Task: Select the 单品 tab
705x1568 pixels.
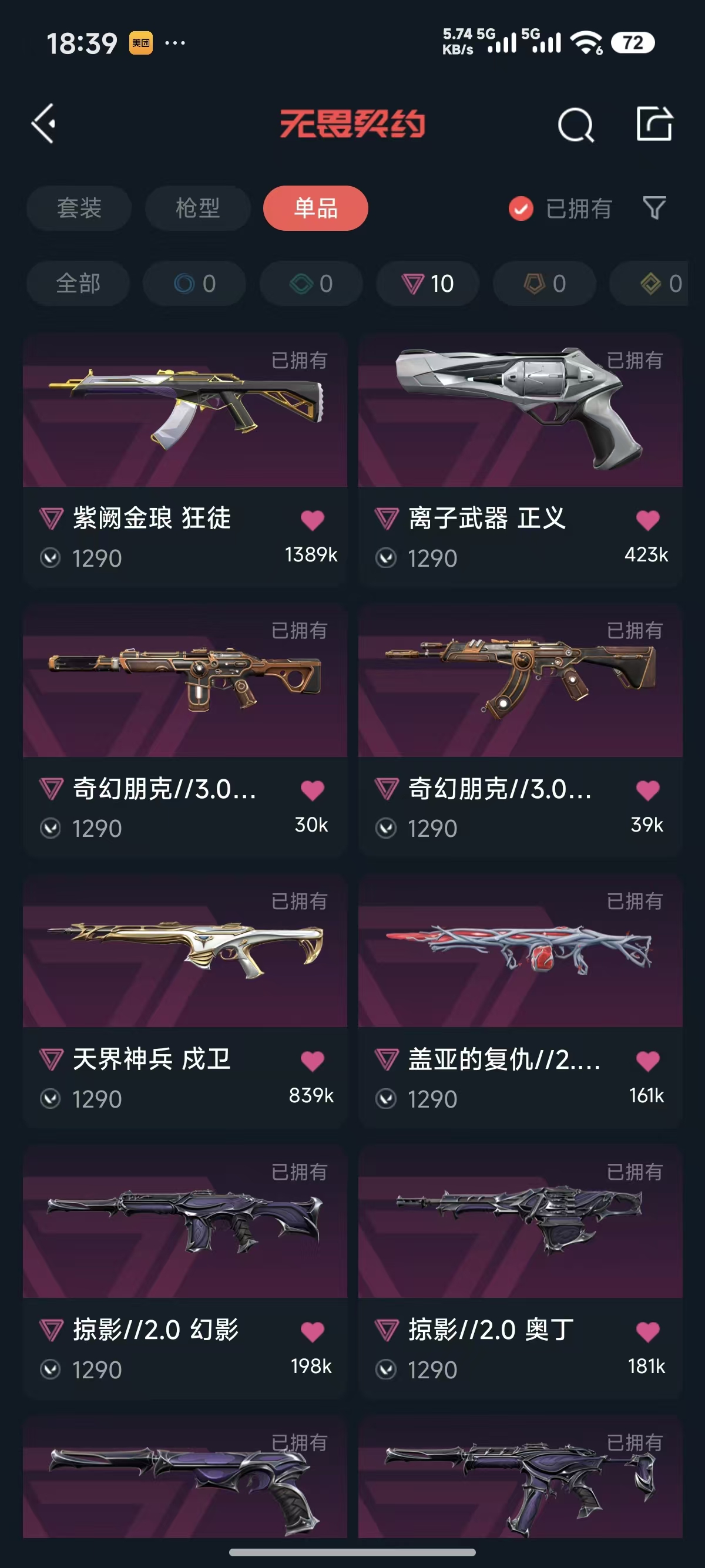Action: coord(315,208)
